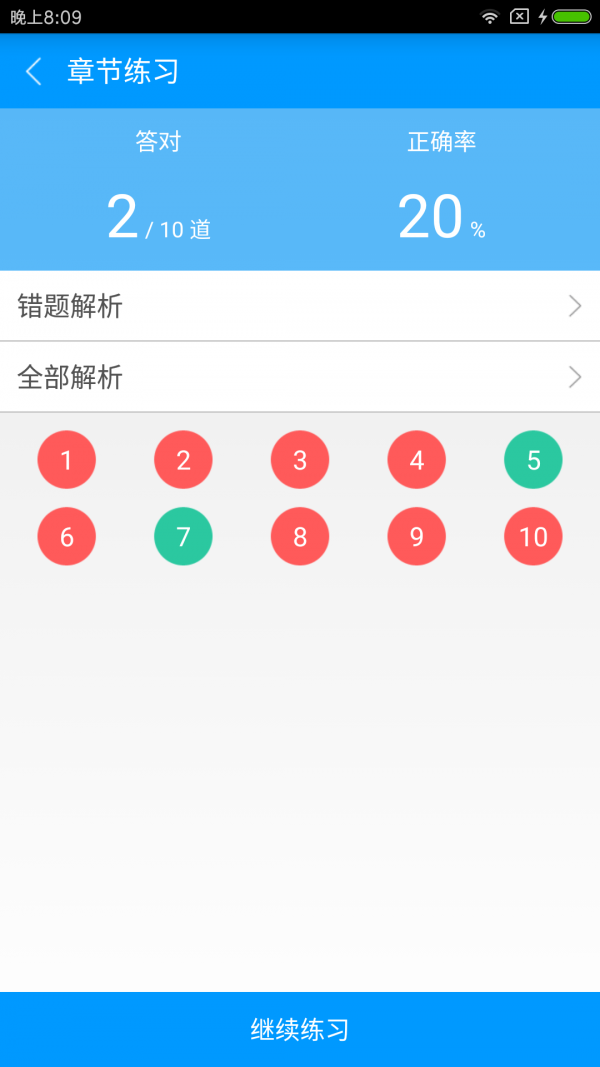Open 全部解析 row

300,377
